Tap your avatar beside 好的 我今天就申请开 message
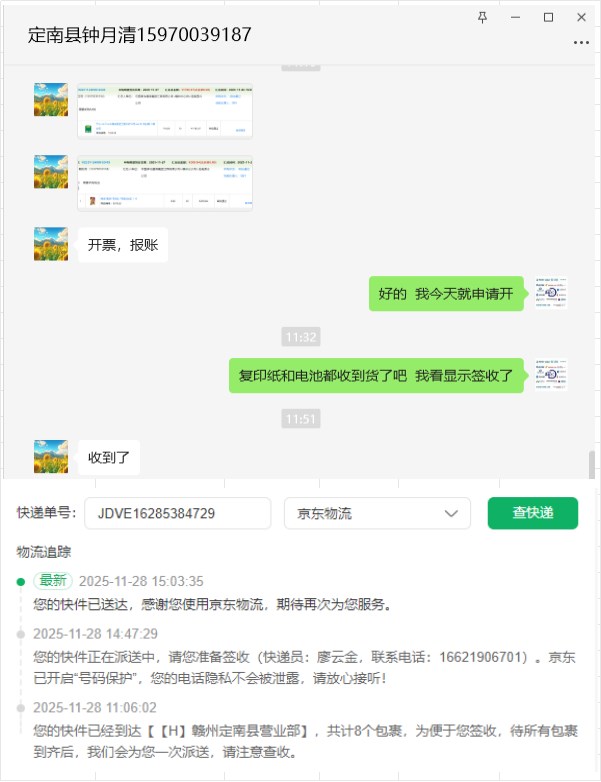The height and width of the screenshot is (782, 601). coord(551,293)
